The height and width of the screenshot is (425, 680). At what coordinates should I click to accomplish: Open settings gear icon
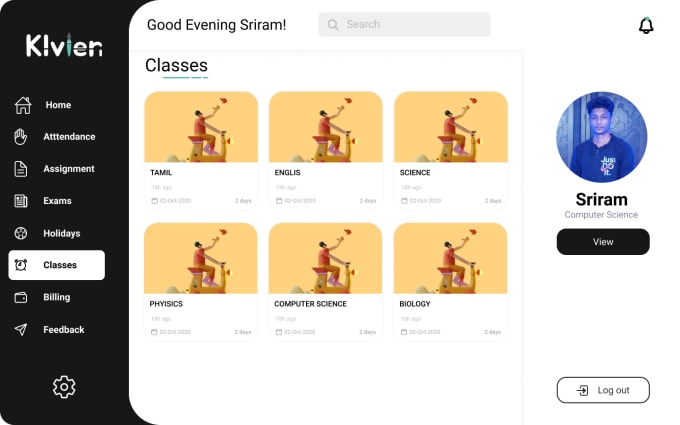(x=64, y=387)
